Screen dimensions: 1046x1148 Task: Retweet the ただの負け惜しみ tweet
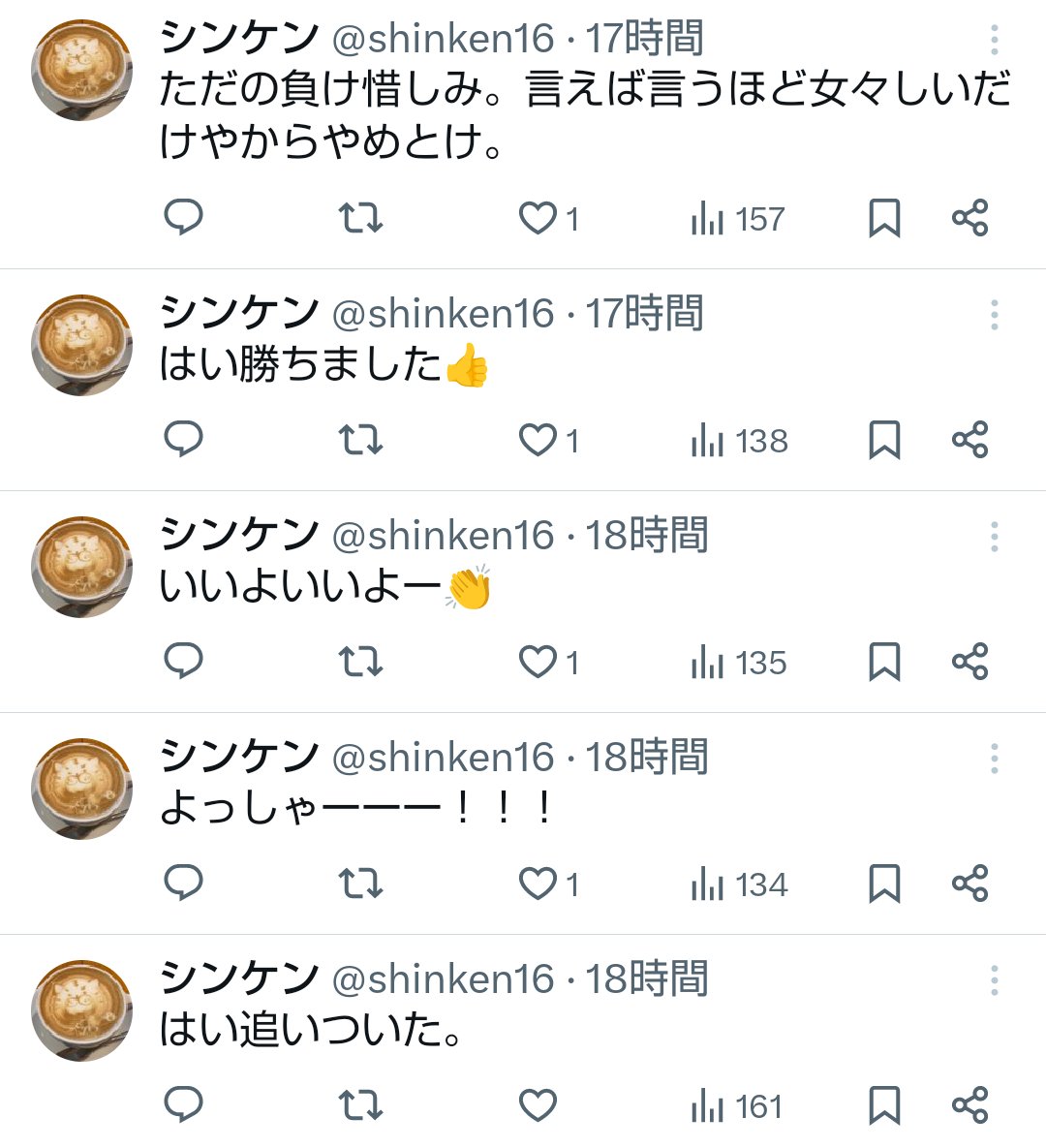[360, 218]
